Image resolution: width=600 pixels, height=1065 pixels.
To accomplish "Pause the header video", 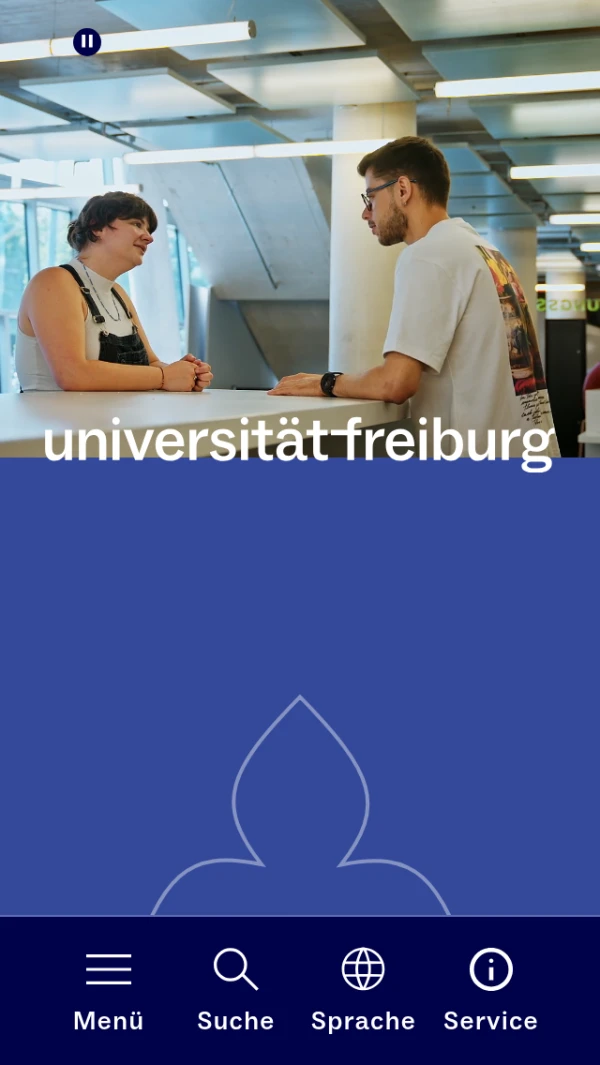I will pos(87,42).
